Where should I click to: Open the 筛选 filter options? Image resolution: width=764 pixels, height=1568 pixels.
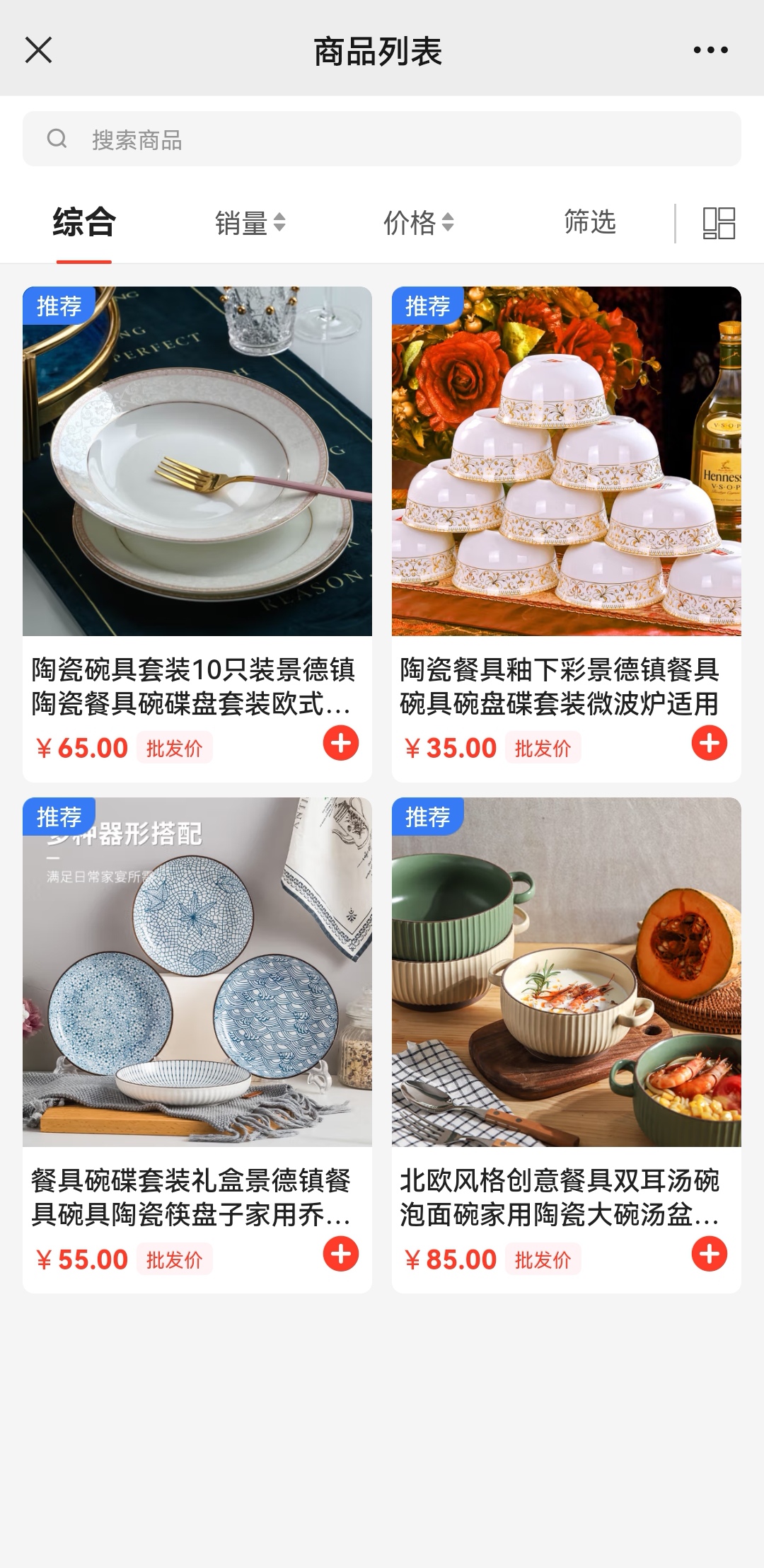click(x=590, y=222)
